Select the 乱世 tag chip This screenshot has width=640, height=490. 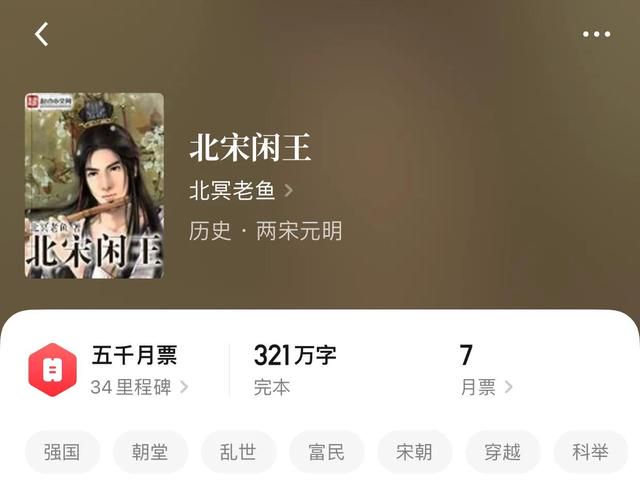tap(238, 452)
